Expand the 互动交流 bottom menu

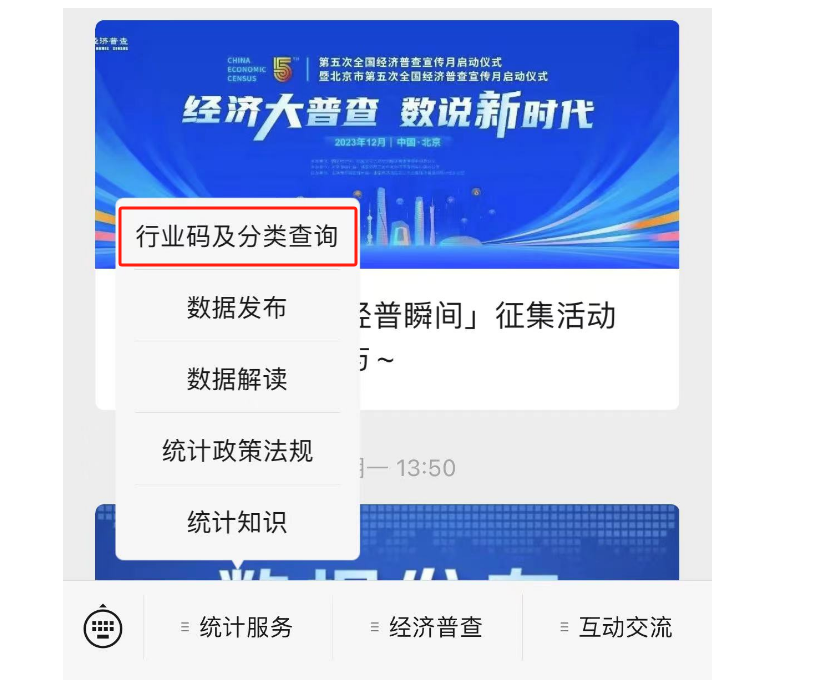point(616,628)
